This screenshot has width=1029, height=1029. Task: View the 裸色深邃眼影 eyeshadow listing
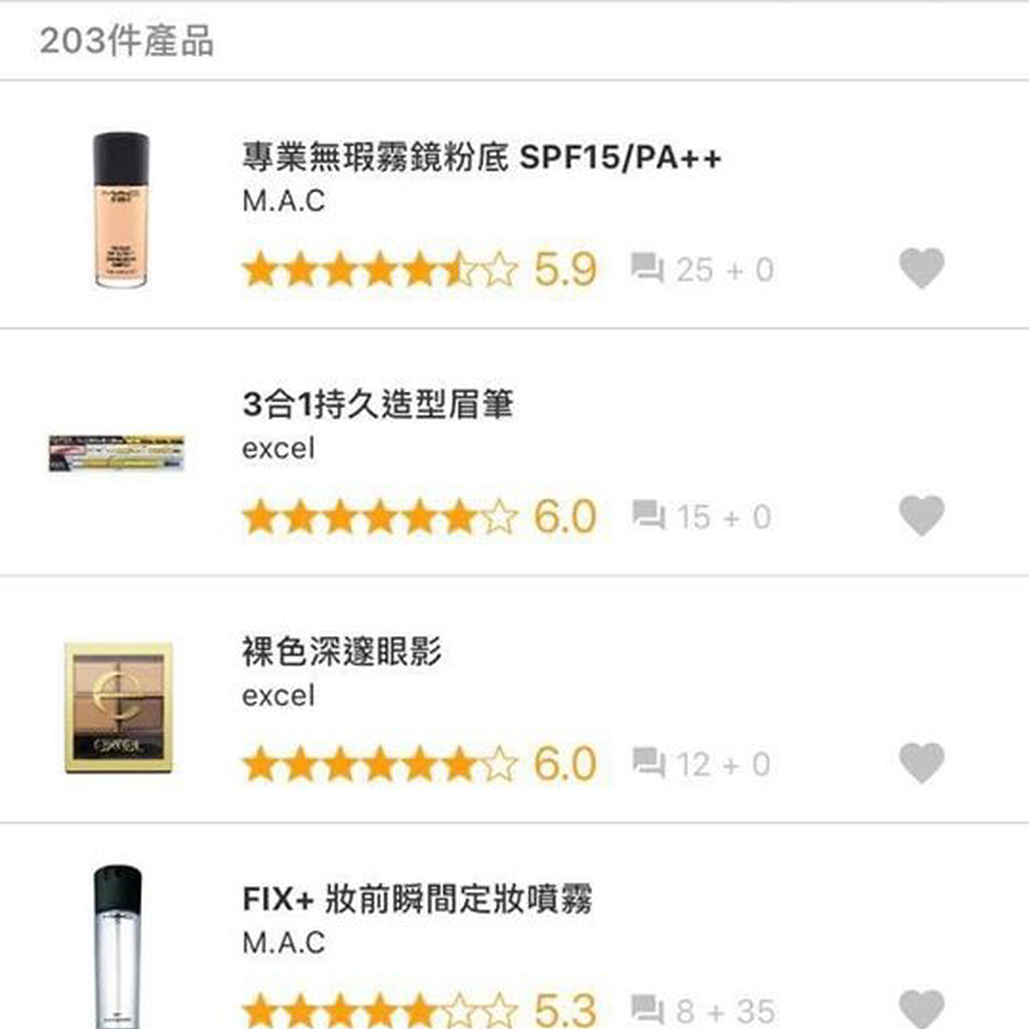point(341,652)
